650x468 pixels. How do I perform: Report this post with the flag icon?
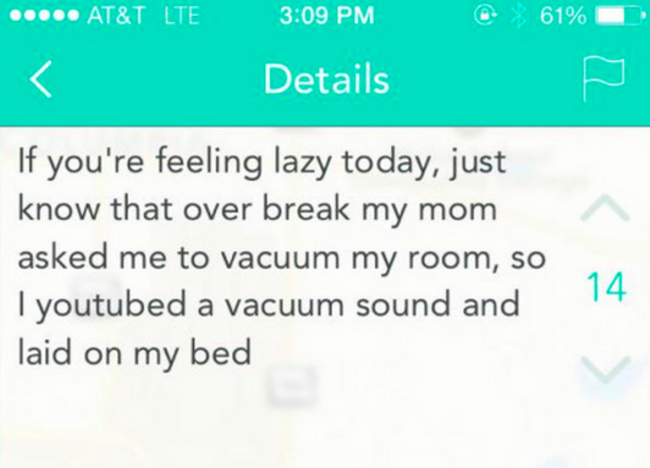tap(605, 80)
